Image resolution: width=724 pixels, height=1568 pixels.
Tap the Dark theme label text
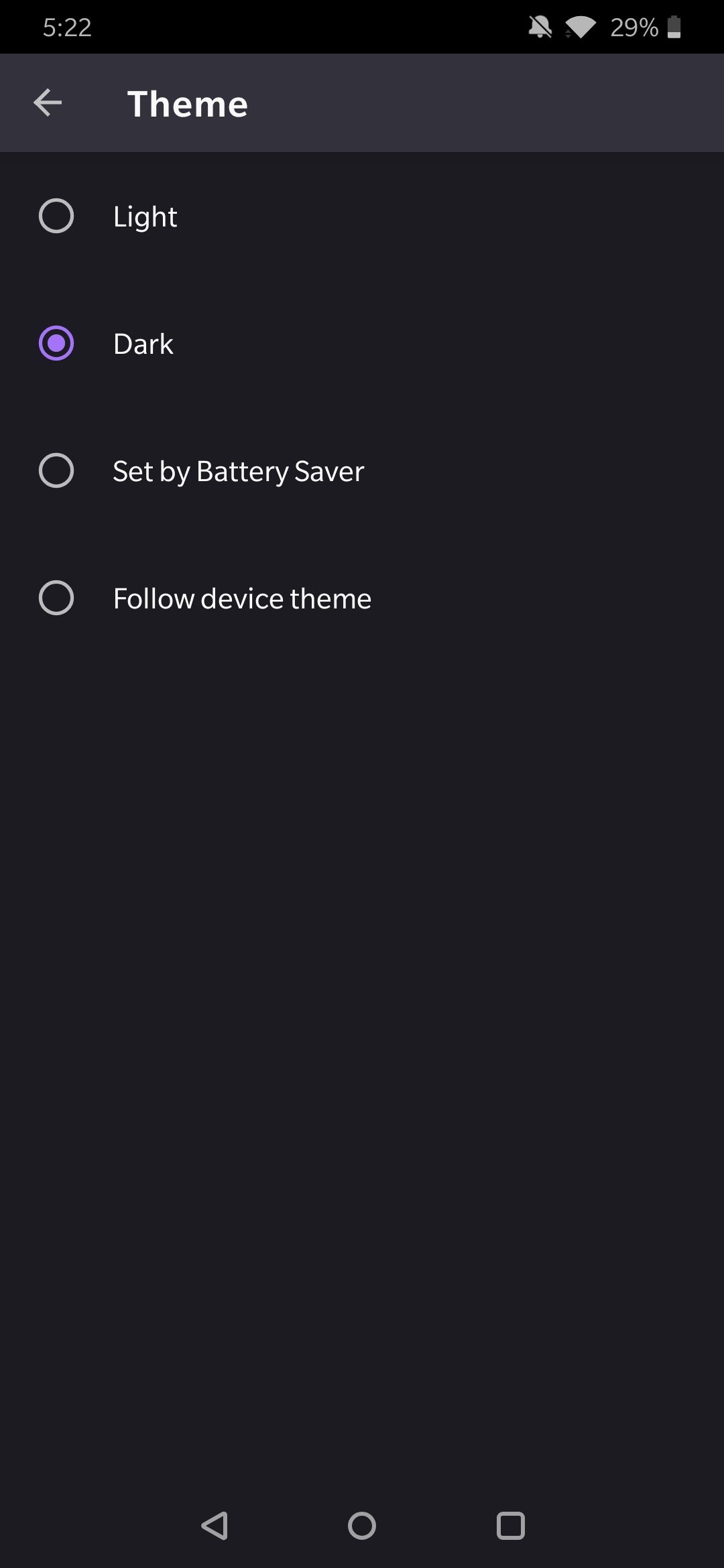[143, 343]
